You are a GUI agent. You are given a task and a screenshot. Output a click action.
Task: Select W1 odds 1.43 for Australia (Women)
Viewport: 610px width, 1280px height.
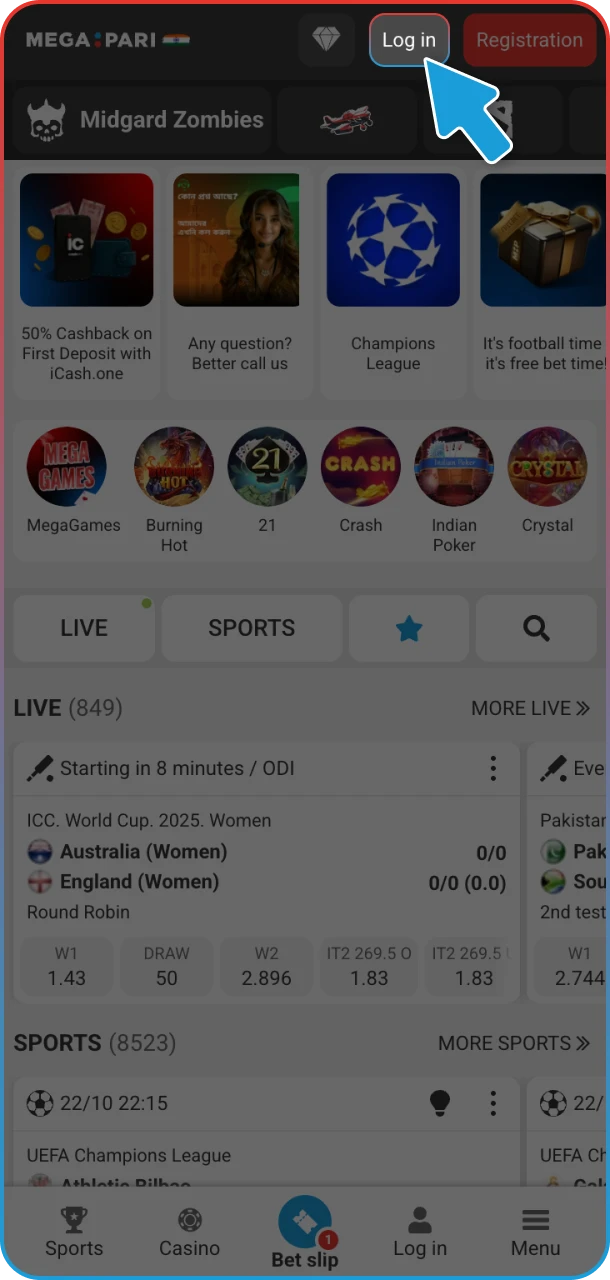pyautogui.click(x=67, y=967)
